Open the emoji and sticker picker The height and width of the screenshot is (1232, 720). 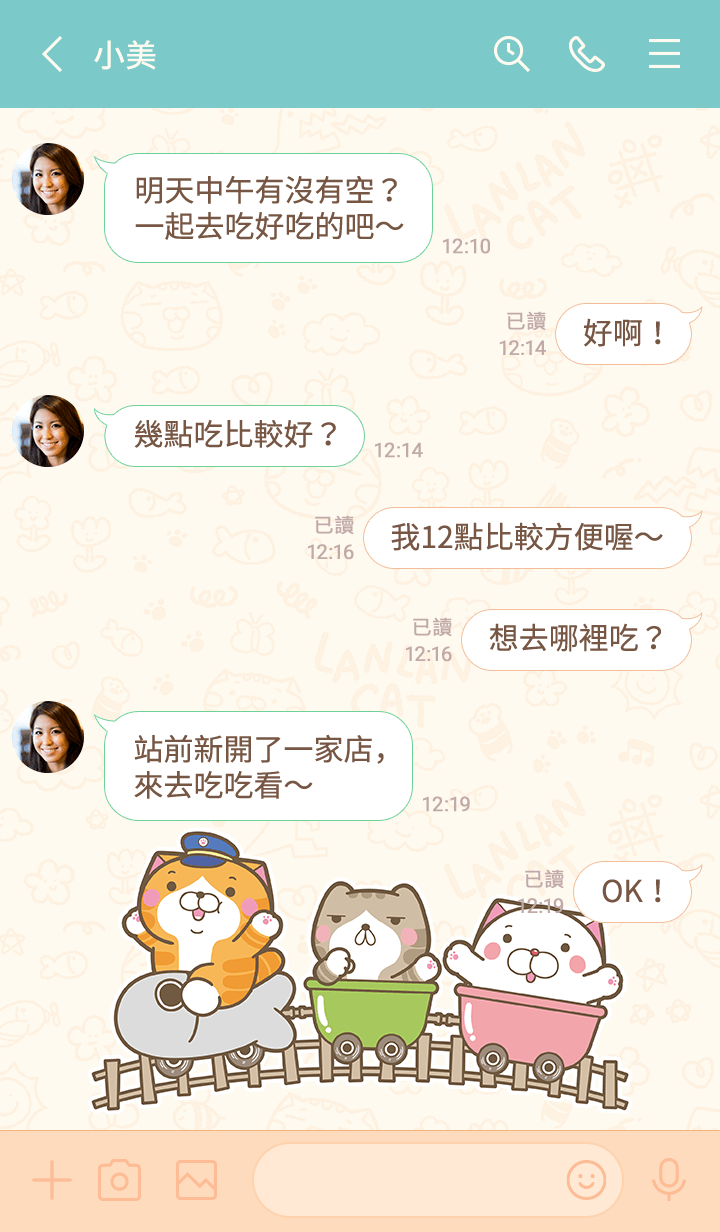pos(587,1181)
